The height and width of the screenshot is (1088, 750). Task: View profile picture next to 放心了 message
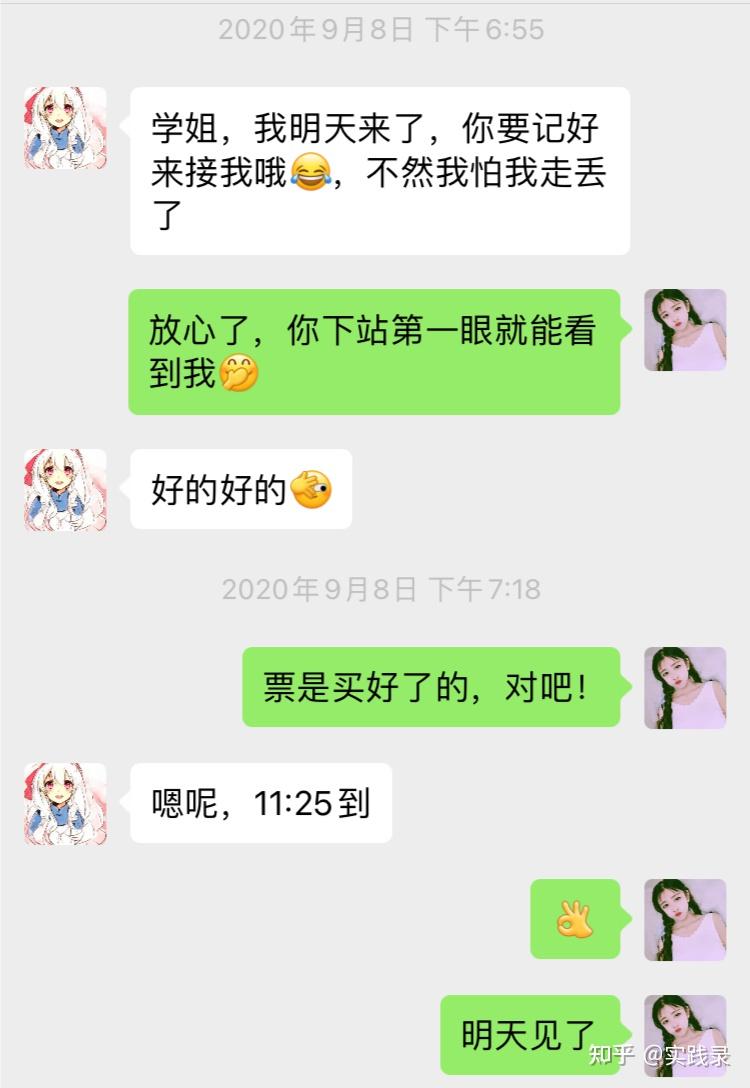tap(685, 330)
